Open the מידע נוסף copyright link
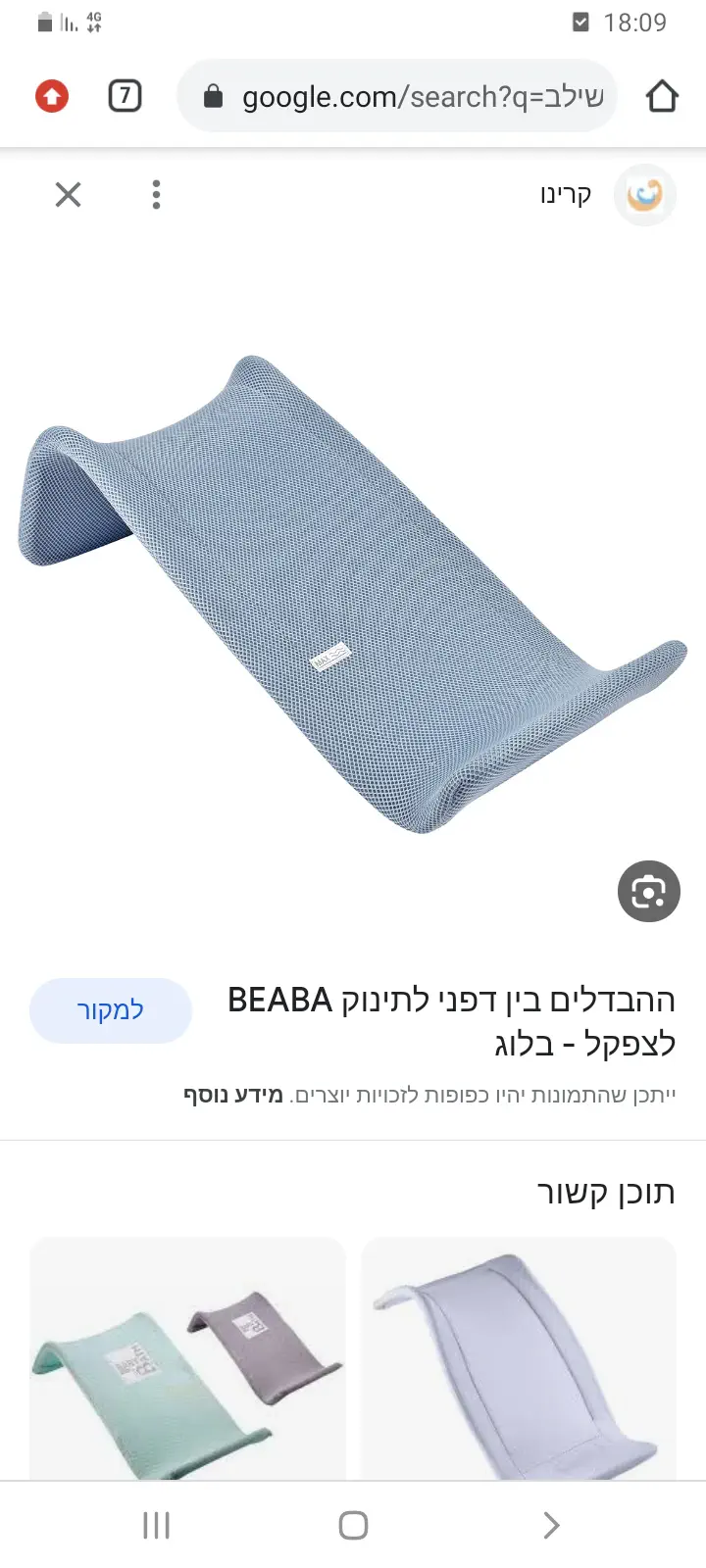706x1568 pixels. pyautogui.click(x=233, y=1095)
